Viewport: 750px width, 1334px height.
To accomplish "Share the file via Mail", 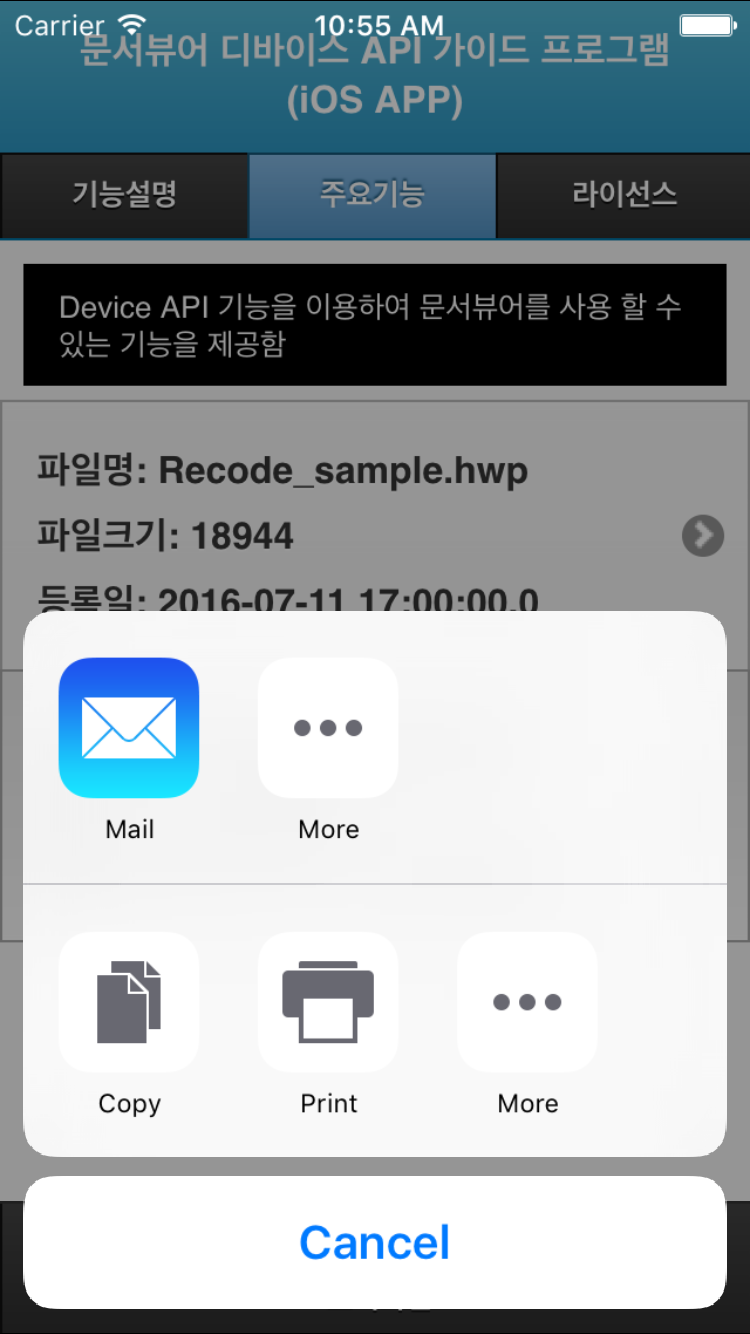I will pyautogui.click(x=129, y=728).
